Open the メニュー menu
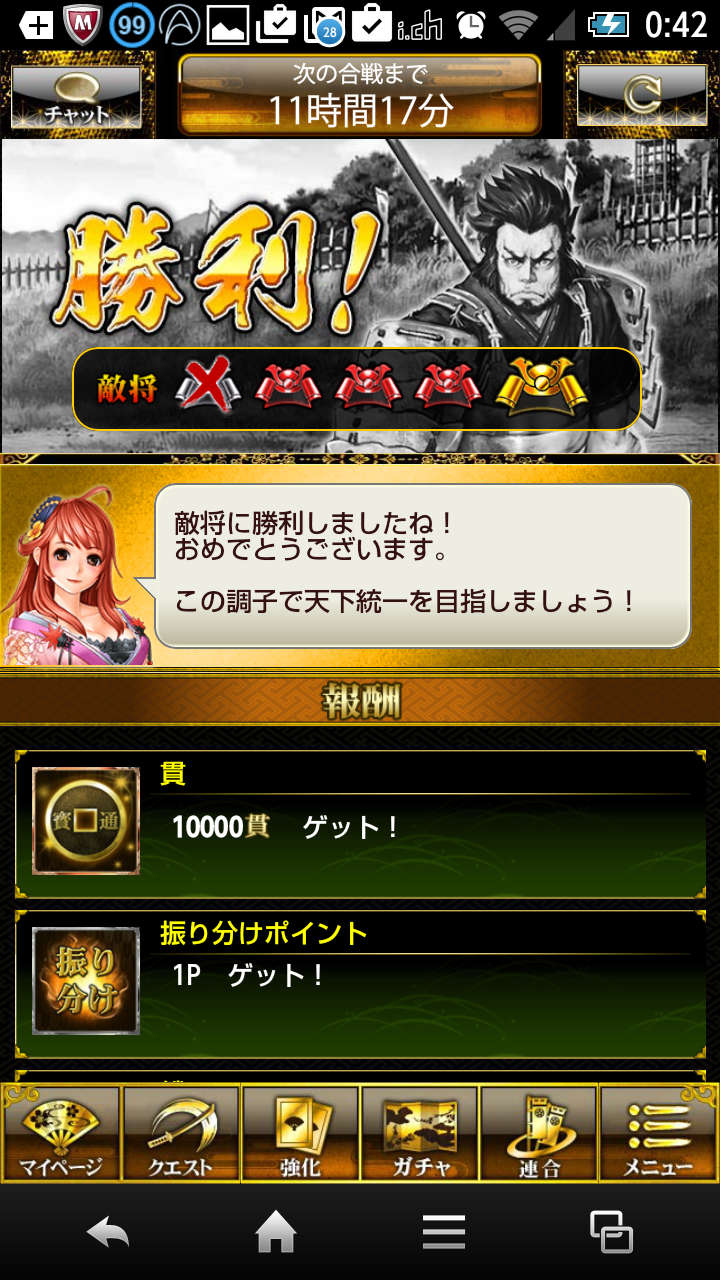Image resolution: width=720 pixels, height=1280 pixels. 657,1134
